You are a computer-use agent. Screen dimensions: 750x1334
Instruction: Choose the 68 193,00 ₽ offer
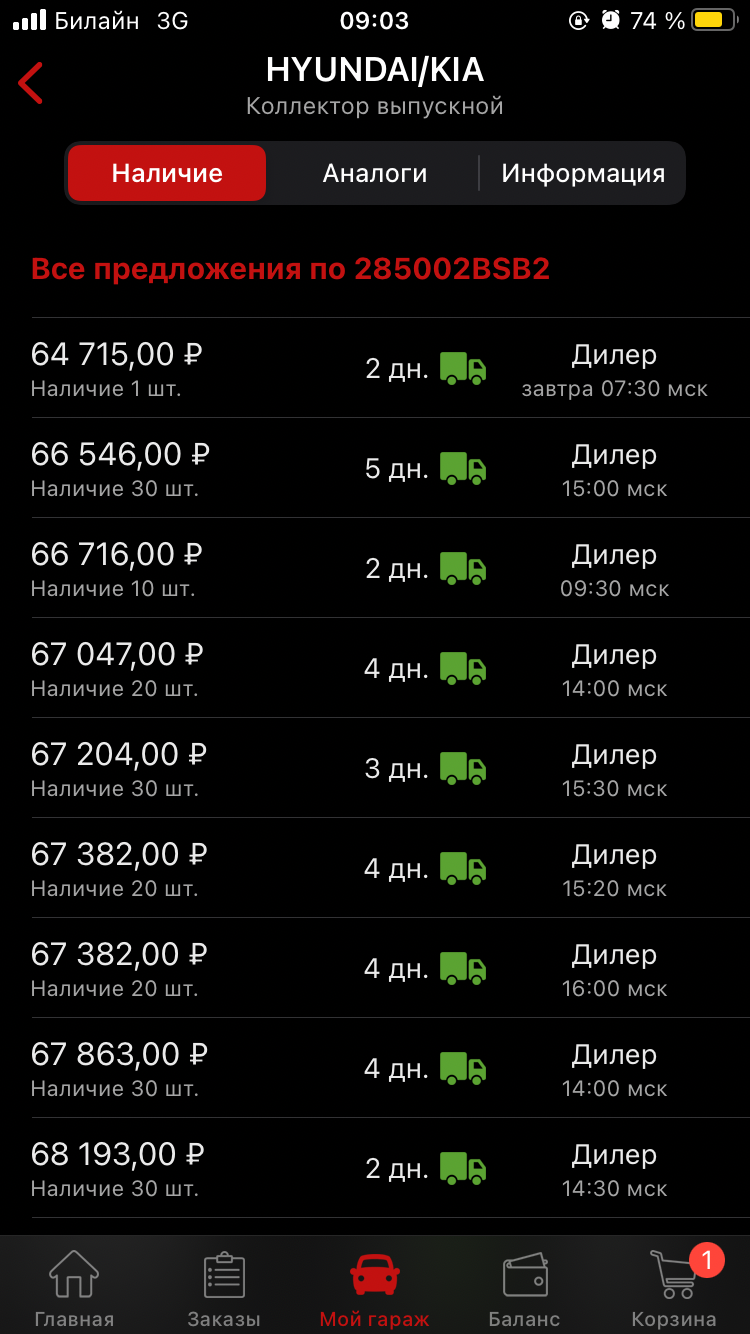coord(390,1168)
